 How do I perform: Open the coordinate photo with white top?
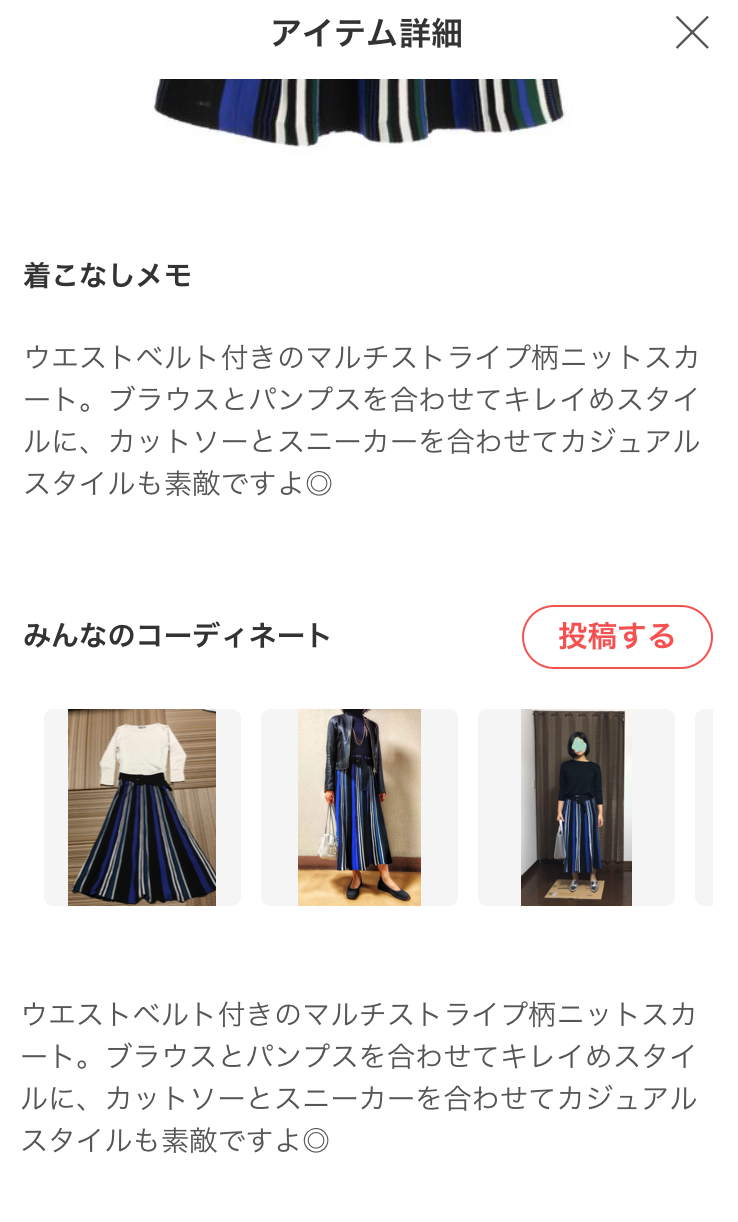(x=142, y=807)
